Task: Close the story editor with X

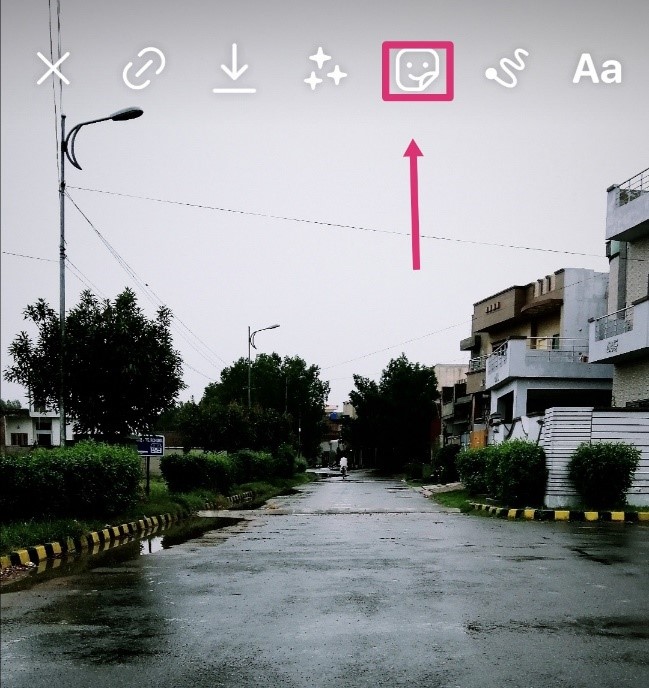Action: [x=53, y=69]
